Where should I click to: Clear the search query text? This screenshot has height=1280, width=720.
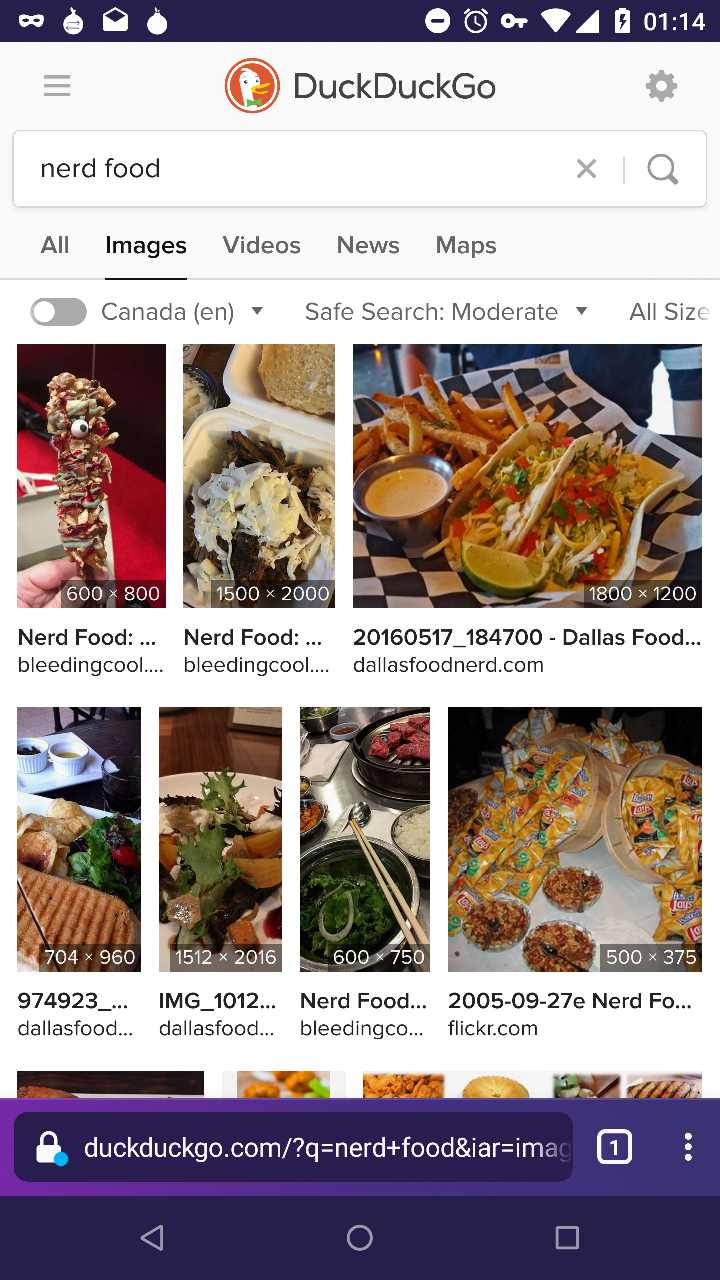click(586, 169)
